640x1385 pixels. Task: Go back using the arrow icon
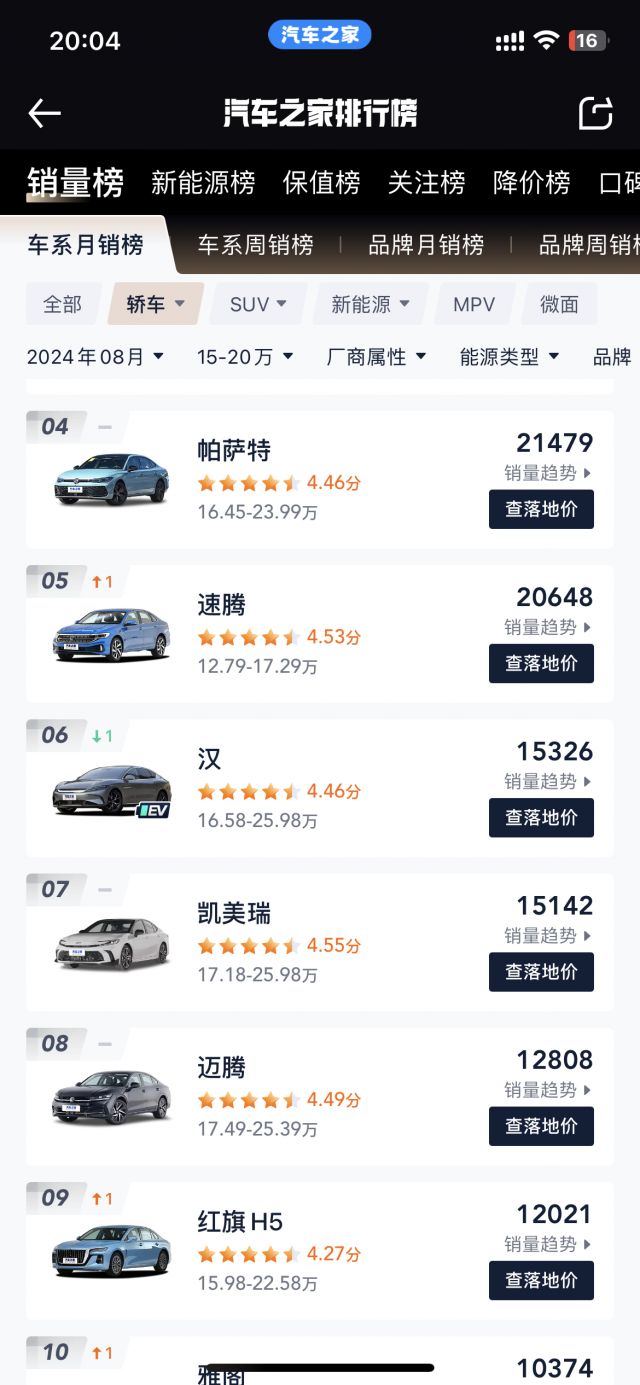(x=44, y=113)
